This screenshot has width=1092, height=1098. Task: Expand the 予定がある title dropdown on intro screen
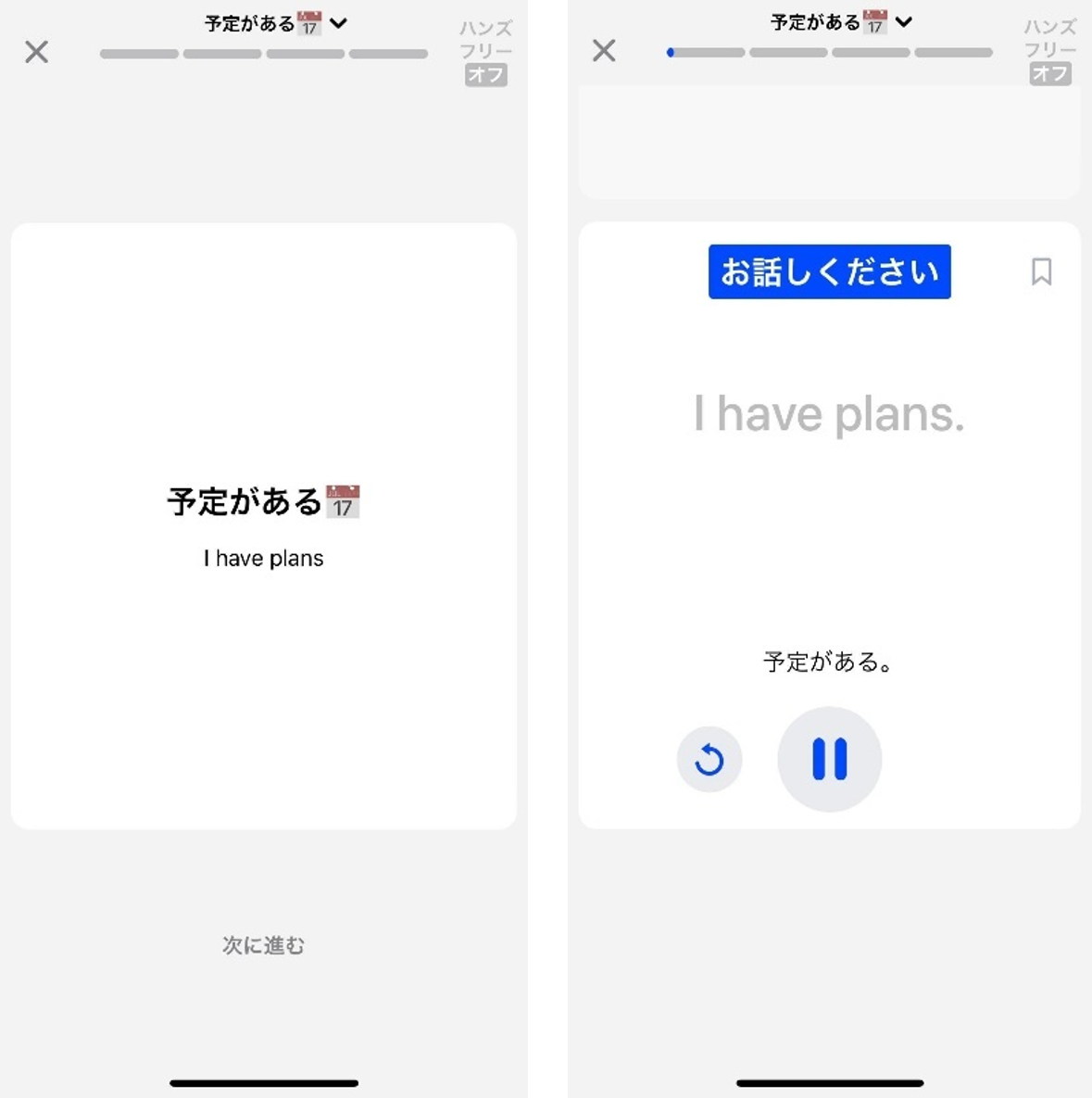click(x=339, y=23)
